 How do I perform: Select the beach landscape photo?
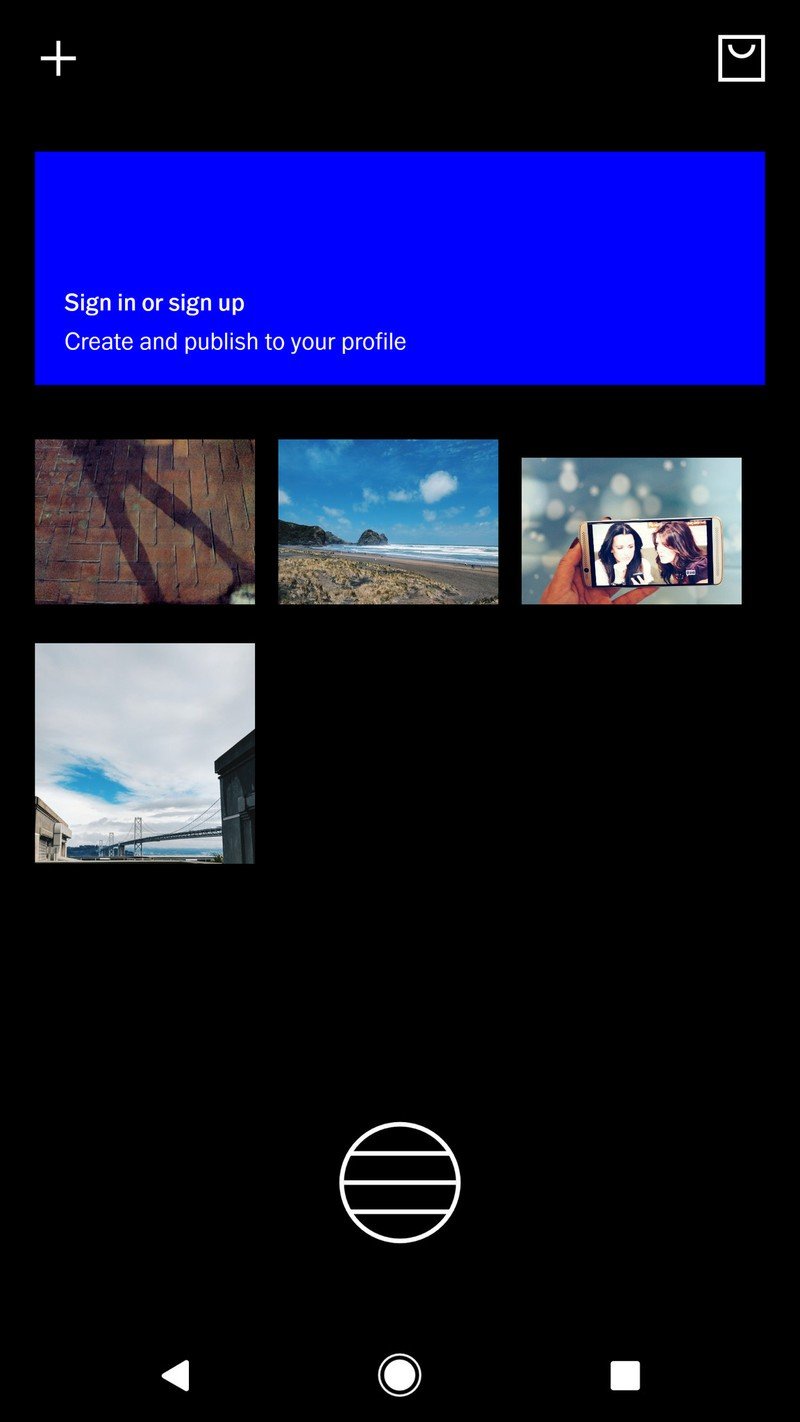coord(388,521)
